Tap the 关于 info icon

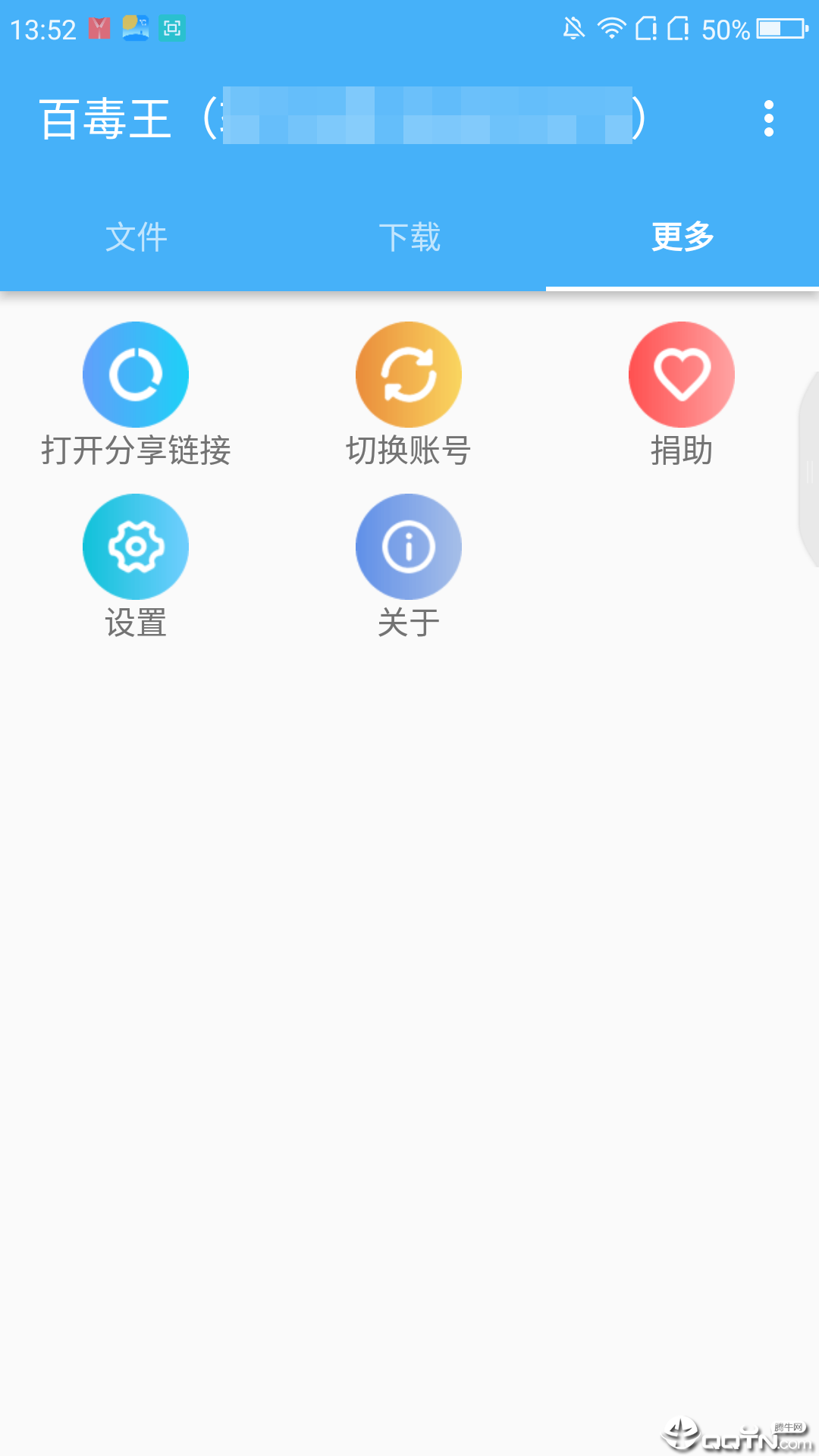pos(409,546)
